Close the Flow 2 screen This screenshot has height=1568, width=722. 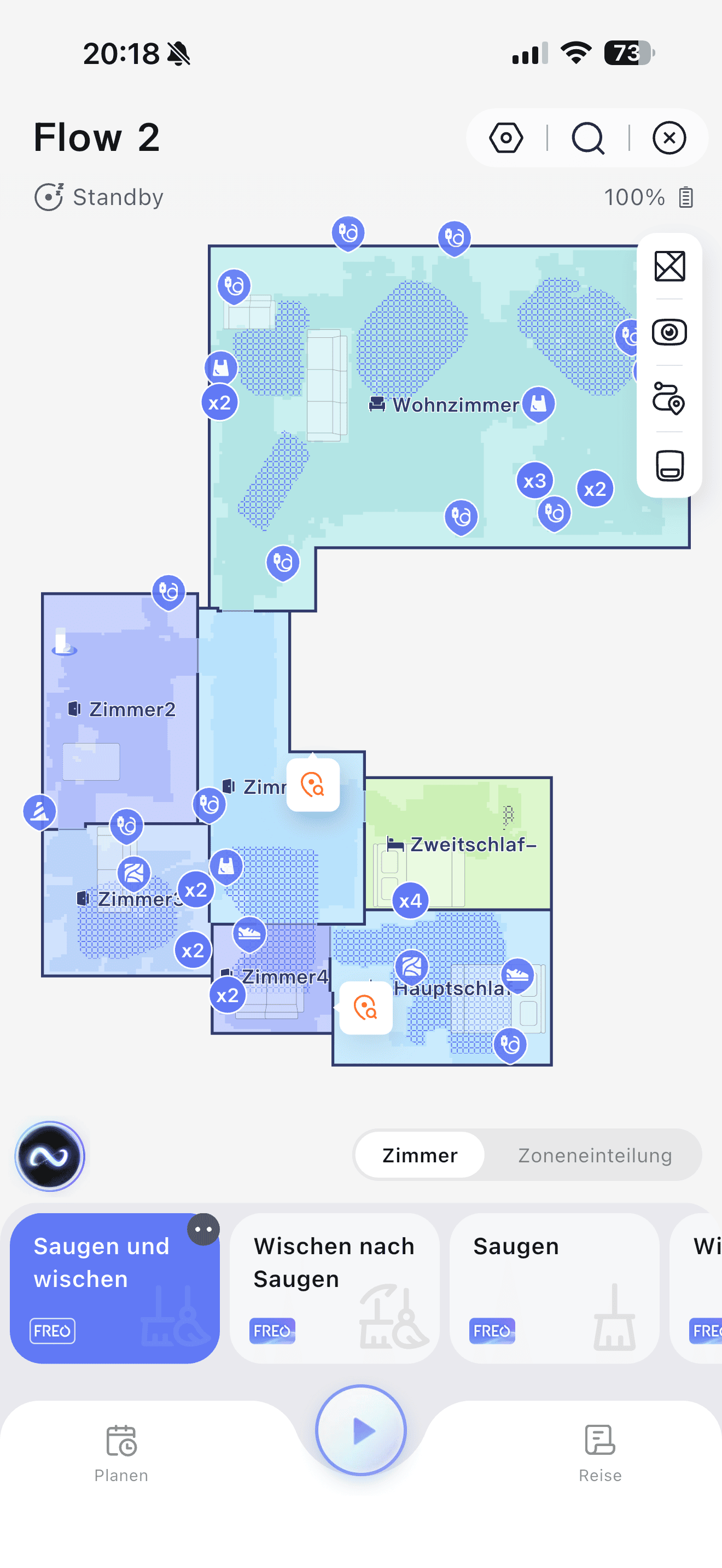tap(669, 138)
